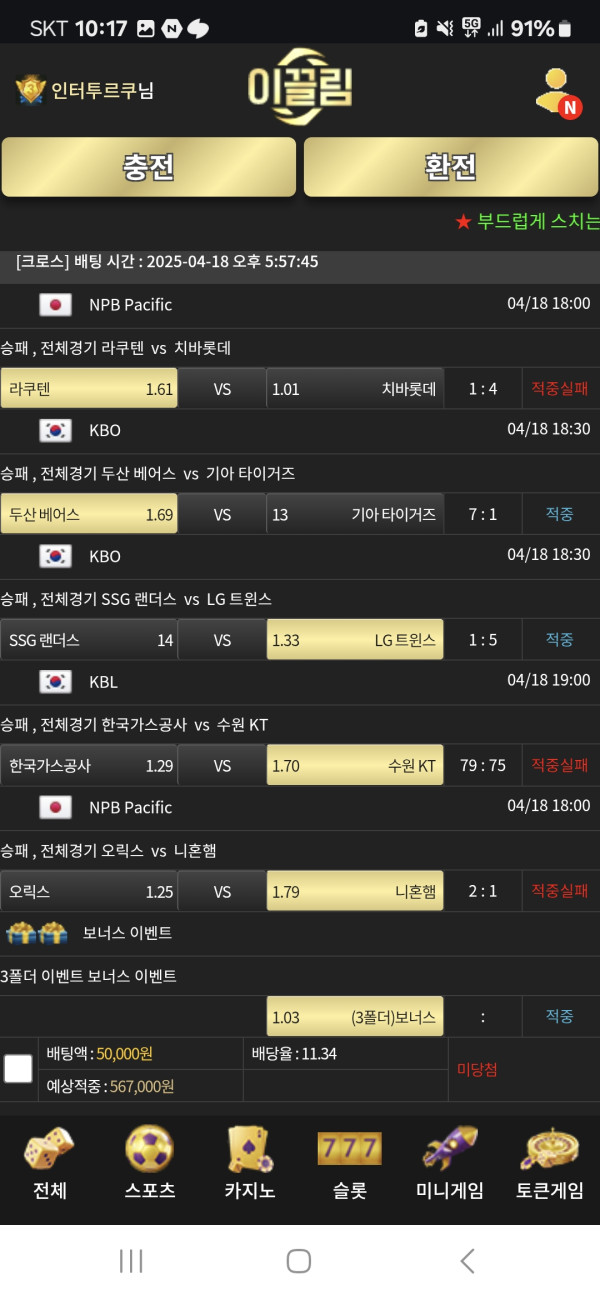Image resolution: width=600 pixels, height=1300 pixels.
Task: Open the profile icon with N badge
Action: click(x=557, y=93)
